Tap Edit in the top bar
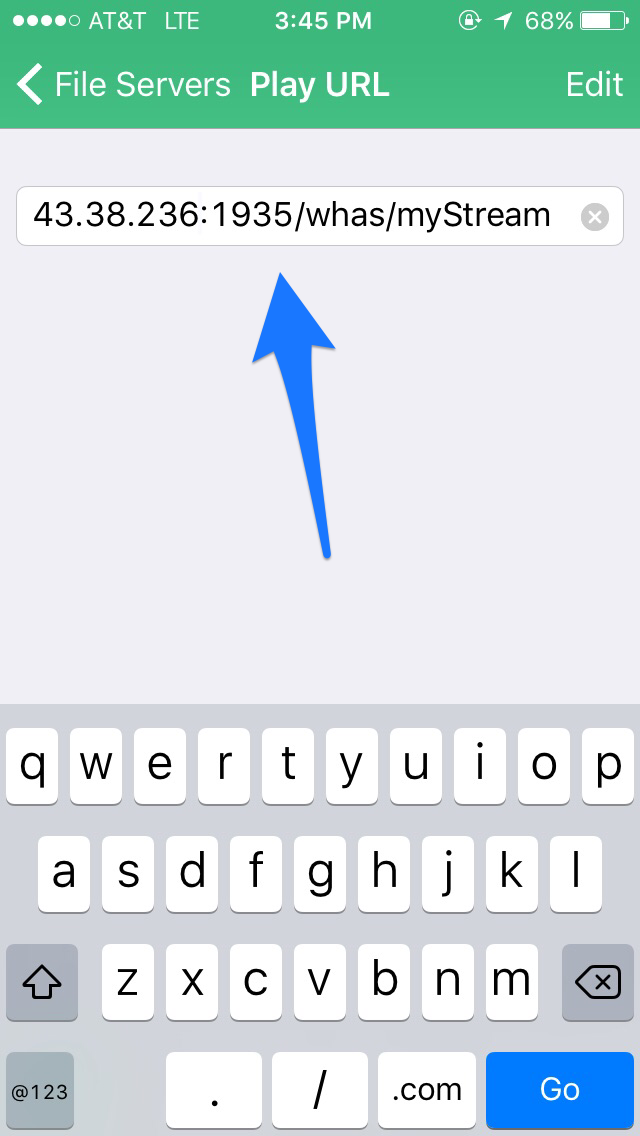The image size is (640, 1136). (x=594, y=85)
